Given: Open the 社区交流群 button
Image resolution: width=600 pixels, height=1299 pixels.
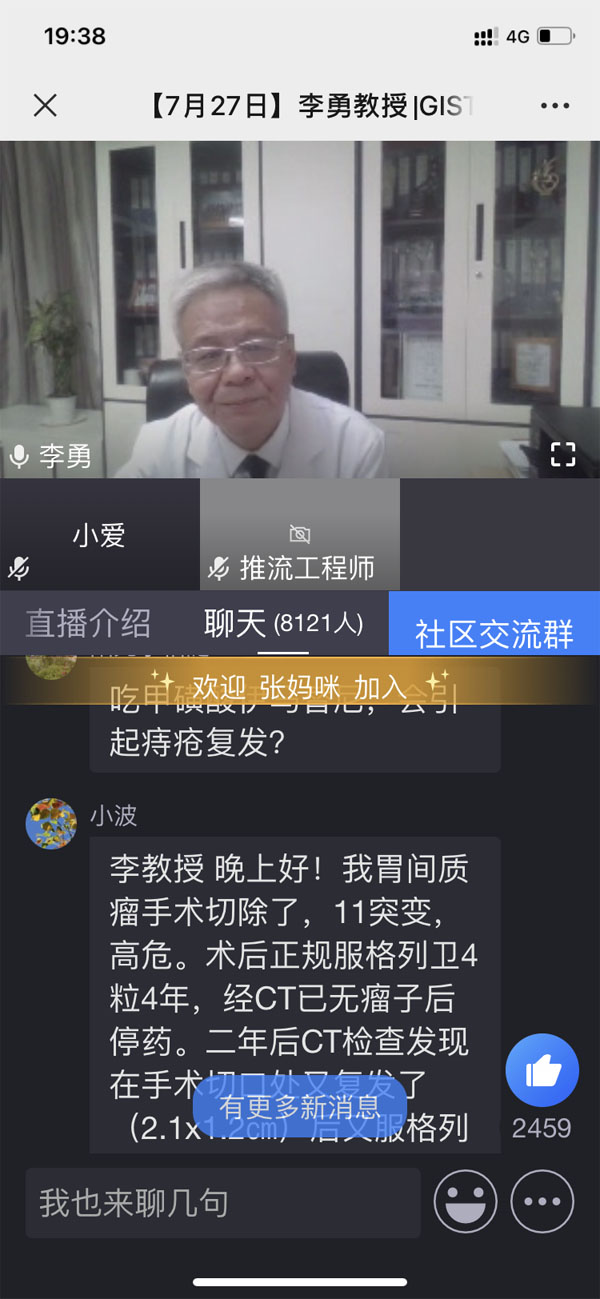Looking at the screenshot, I should pos(494,633).
